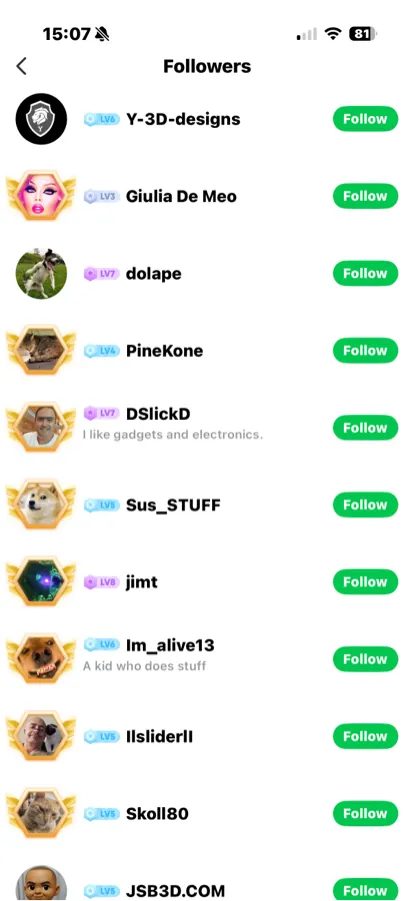Follow JSB3D.COM

coord(365,890)
